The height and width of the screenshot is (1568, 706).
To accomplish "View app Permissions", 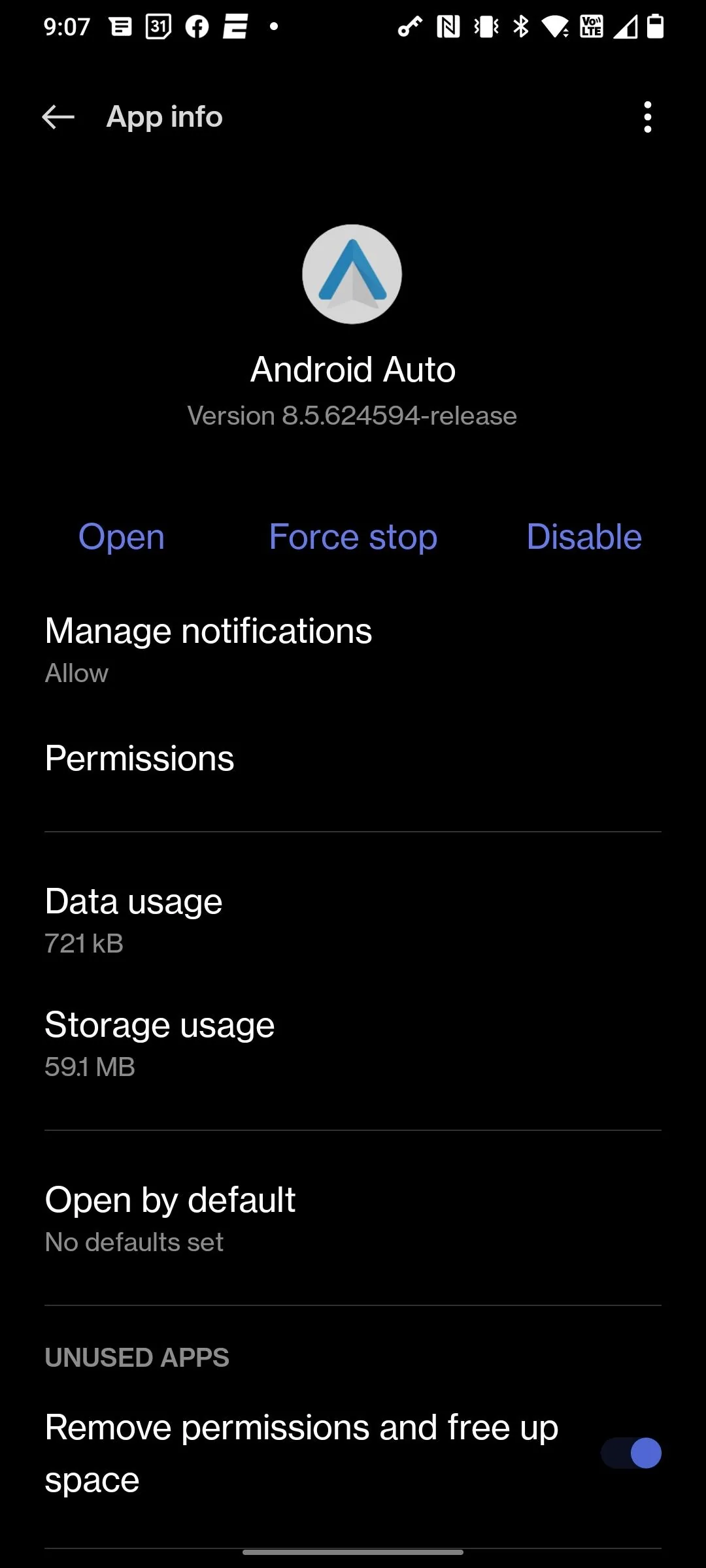I will [353, 759].
